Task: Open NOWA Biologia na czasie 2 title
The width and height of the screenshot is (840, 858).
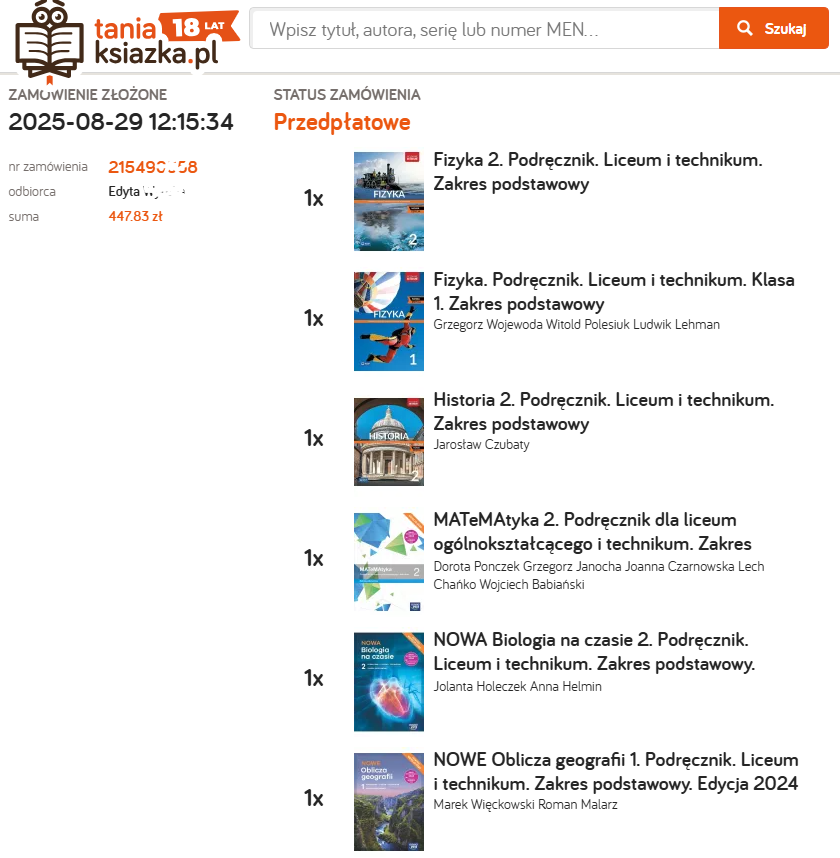Action: 594,652
